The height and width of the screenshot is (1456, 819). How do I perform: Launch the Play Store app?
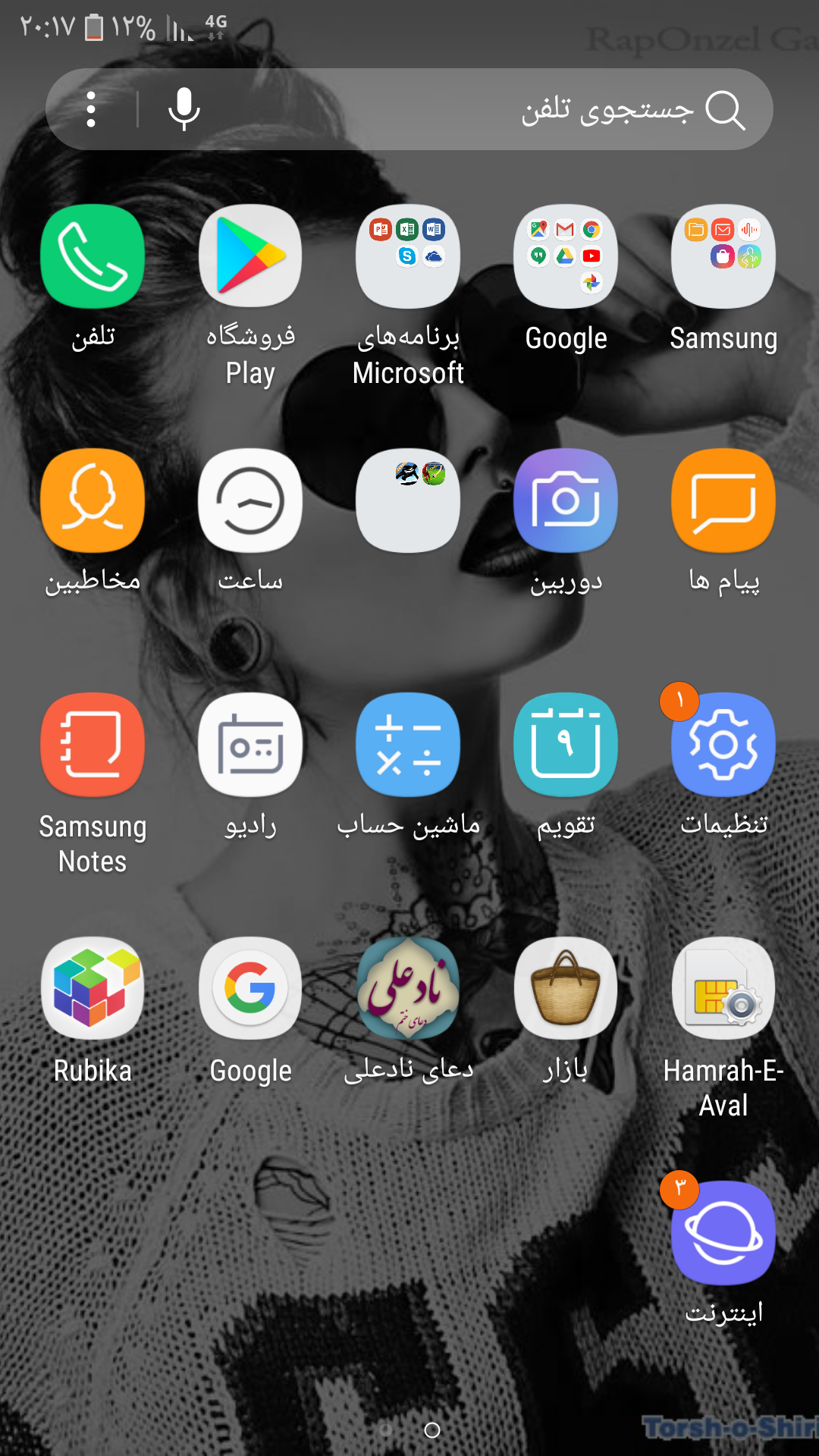250,256
